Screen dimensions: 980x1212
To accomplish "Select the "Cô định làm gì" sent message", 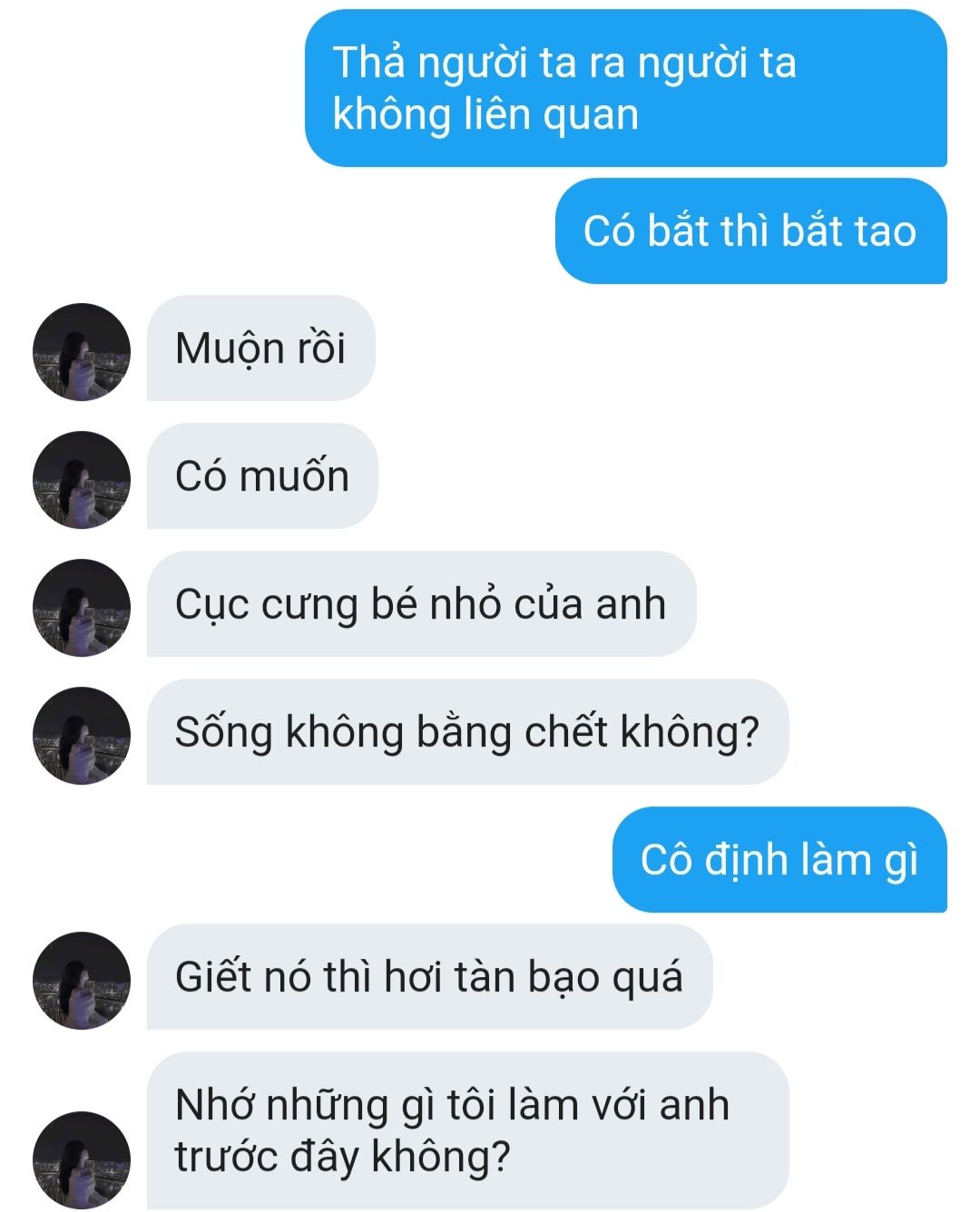I will coord(780,860).
